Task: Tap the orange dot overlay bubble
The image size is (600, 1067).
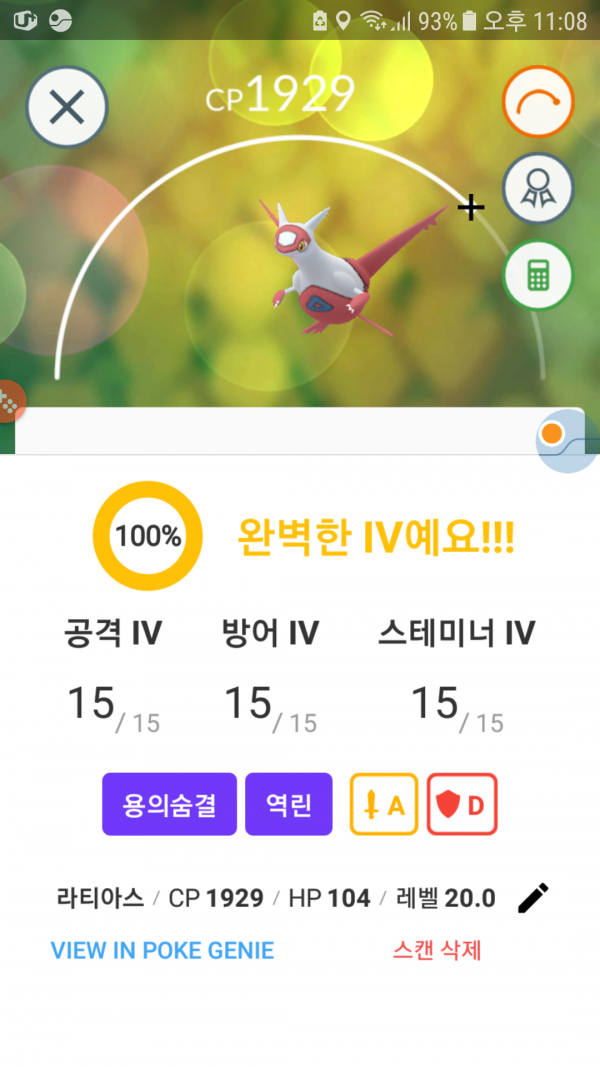Action: pyautogui.click(x=551, y=435)
